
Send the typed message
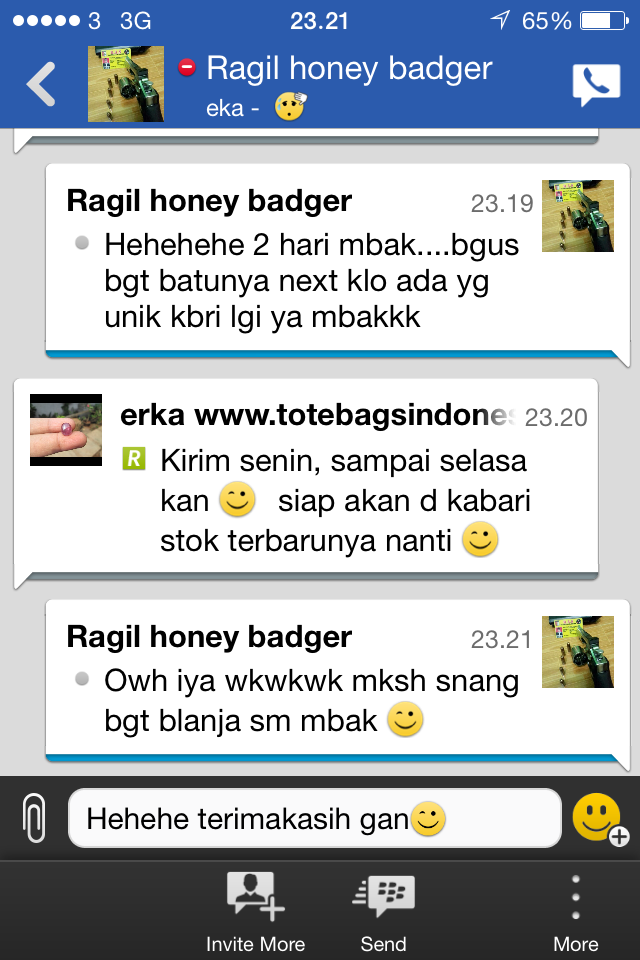pyautogui.click(x=384, y=912)
